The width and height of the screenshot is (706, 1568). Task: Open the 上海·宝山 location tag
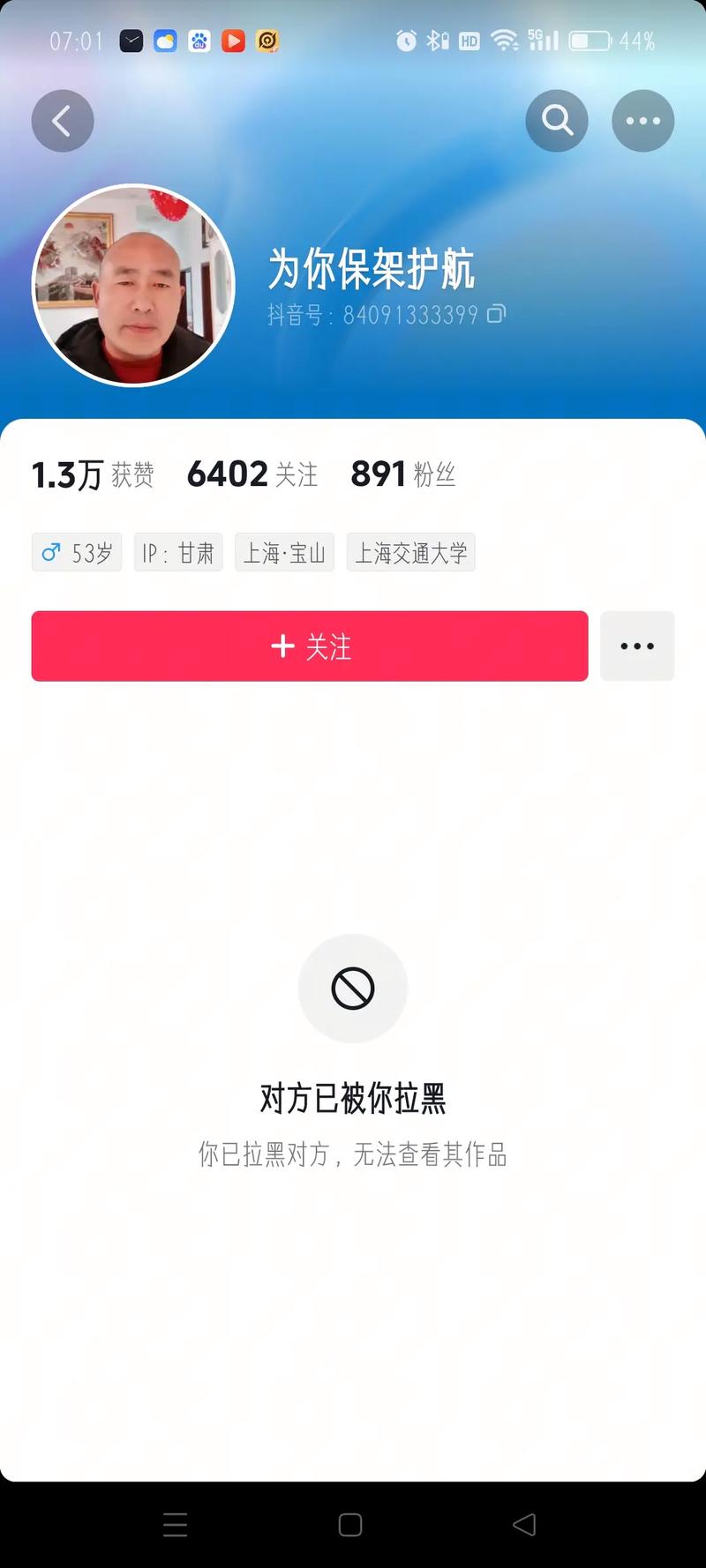(284, 553)
